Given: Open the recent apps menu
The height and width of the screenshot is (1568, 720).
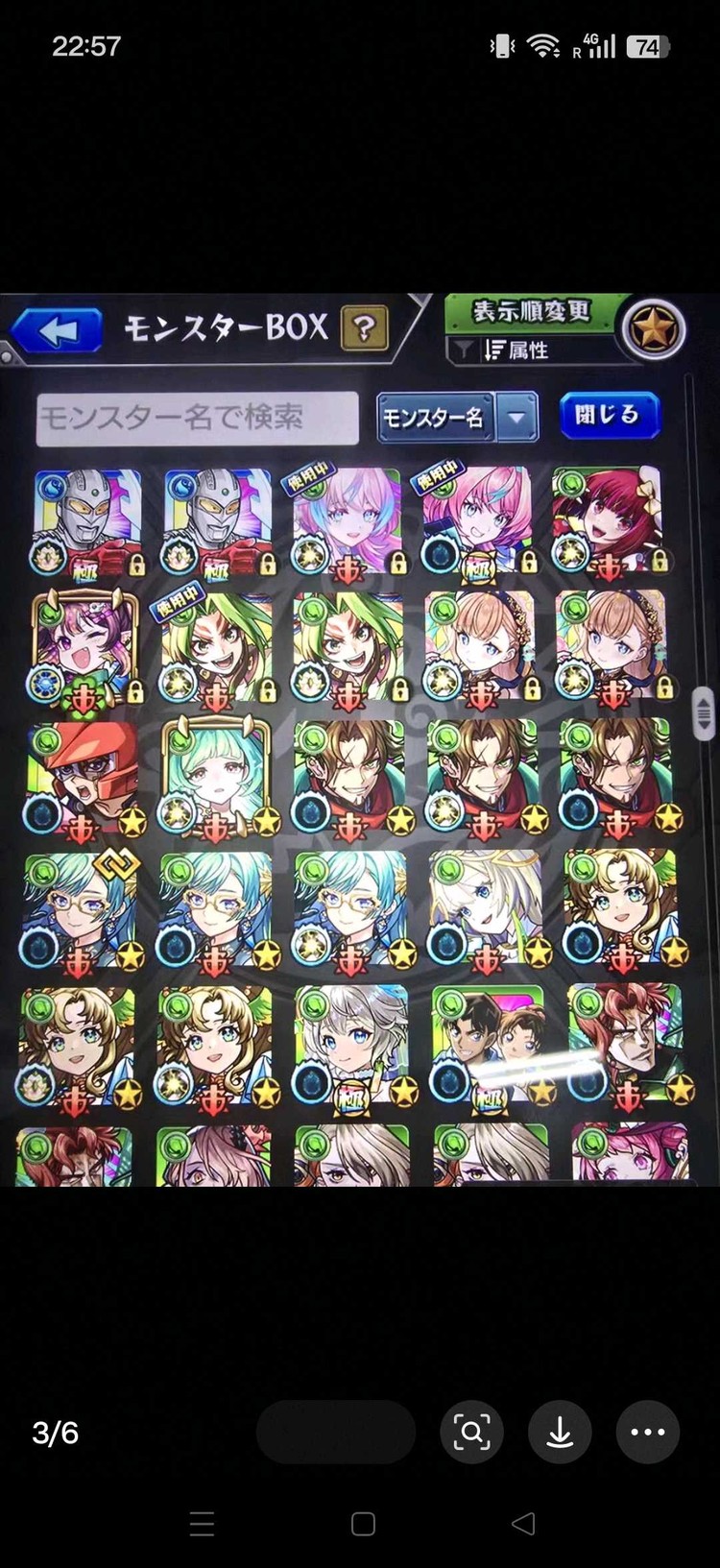Looking at the screenshot, I should (x=202, y=1524).
